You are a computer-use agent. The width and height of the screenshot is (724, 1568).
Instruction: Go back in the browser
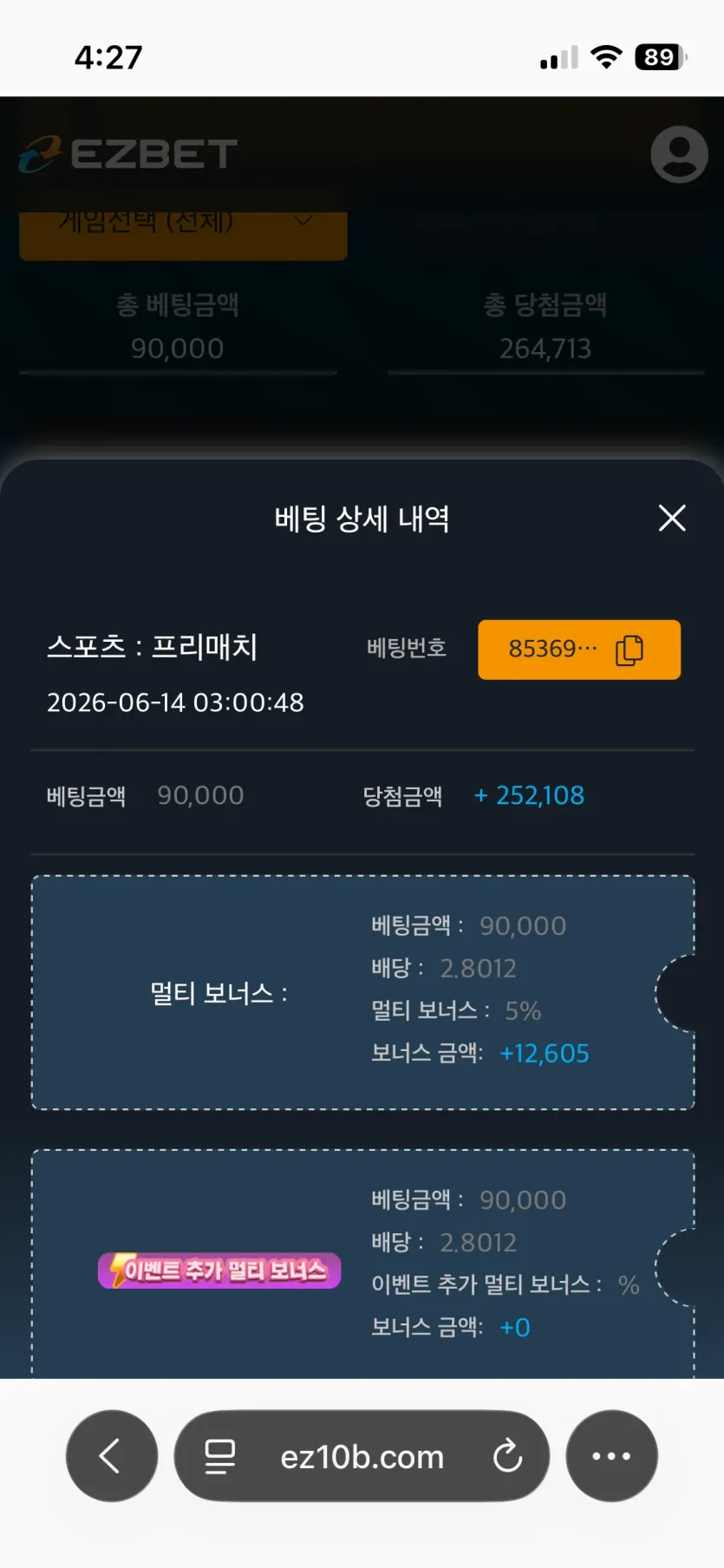click(112, 1456)
